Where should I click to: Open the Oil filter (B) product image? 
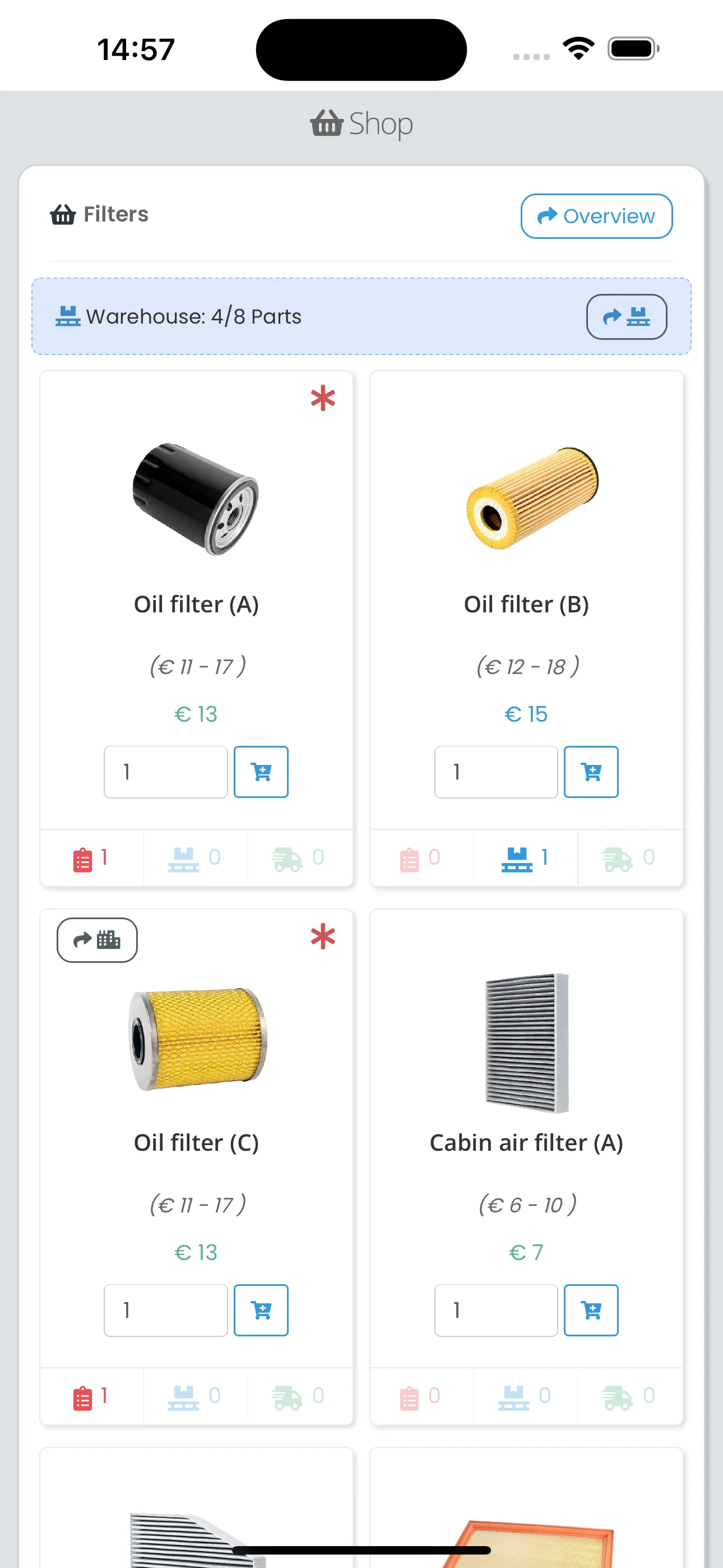tap(532, 498)
